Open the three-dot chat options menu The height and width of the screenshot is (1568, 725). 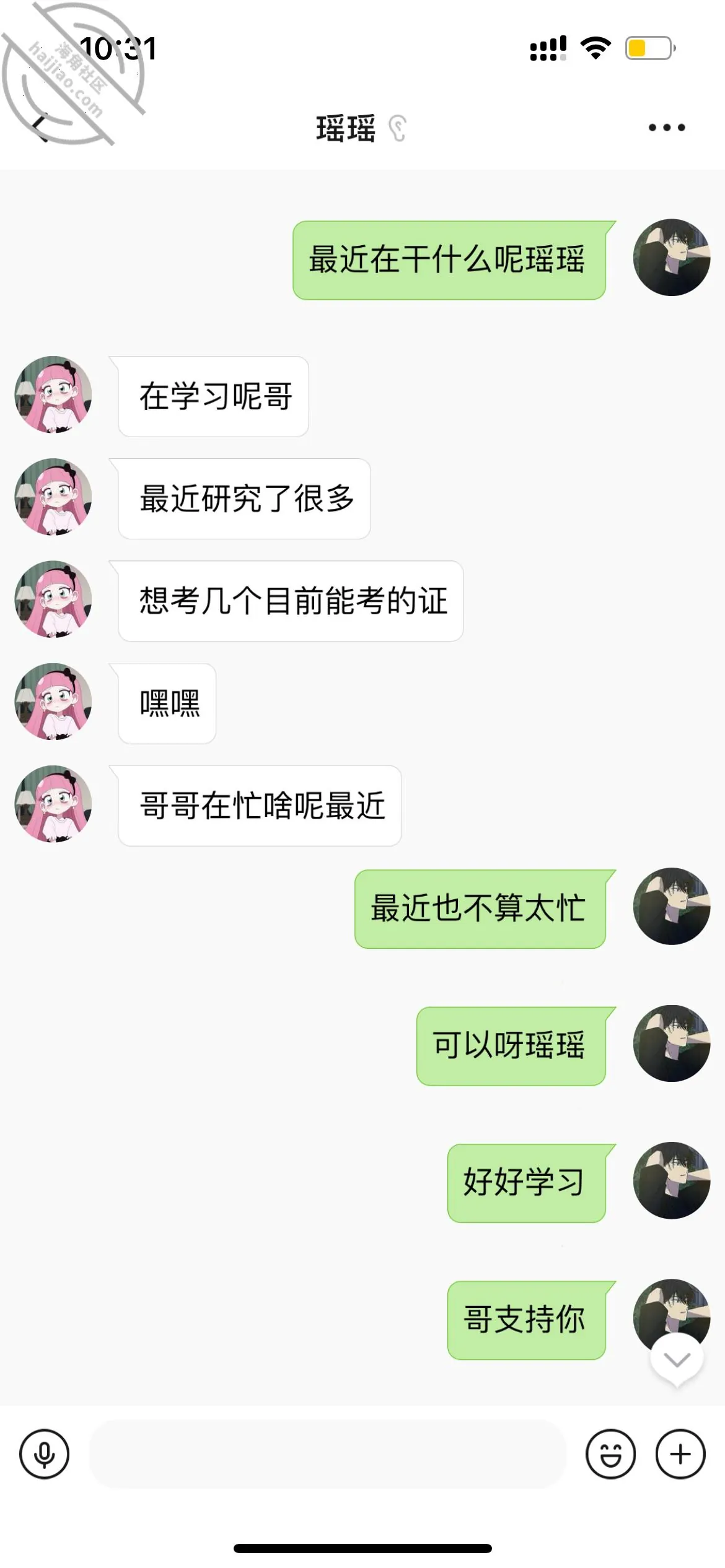point(667,128)
